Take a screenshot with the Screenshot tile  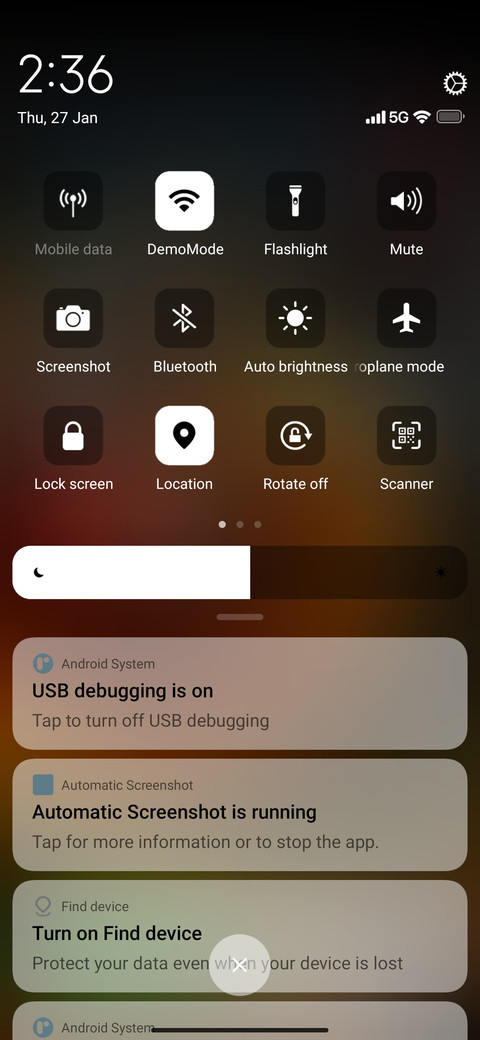73,318
